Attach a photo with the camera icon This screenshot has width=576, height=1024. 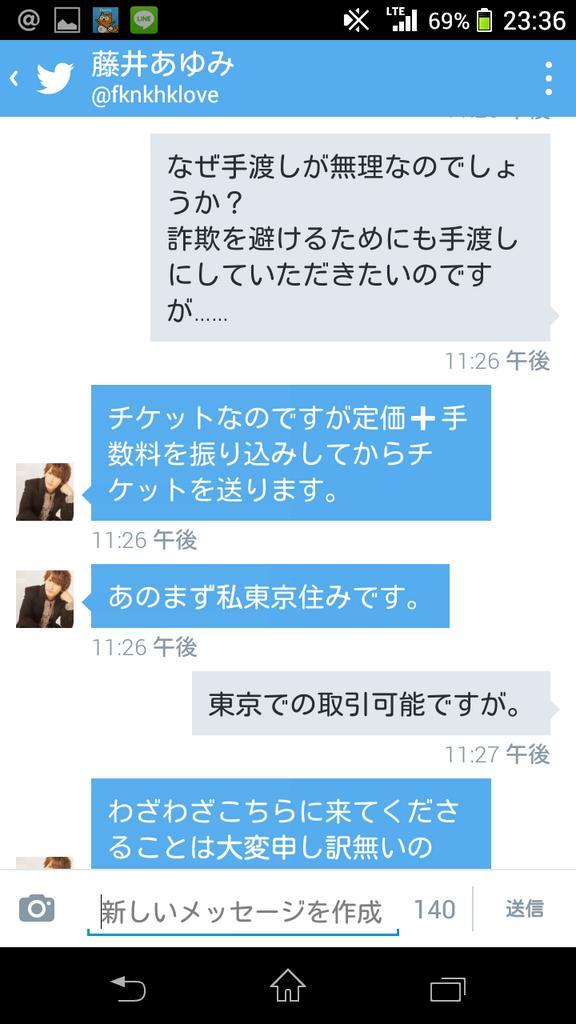click(x=37, y=908)
